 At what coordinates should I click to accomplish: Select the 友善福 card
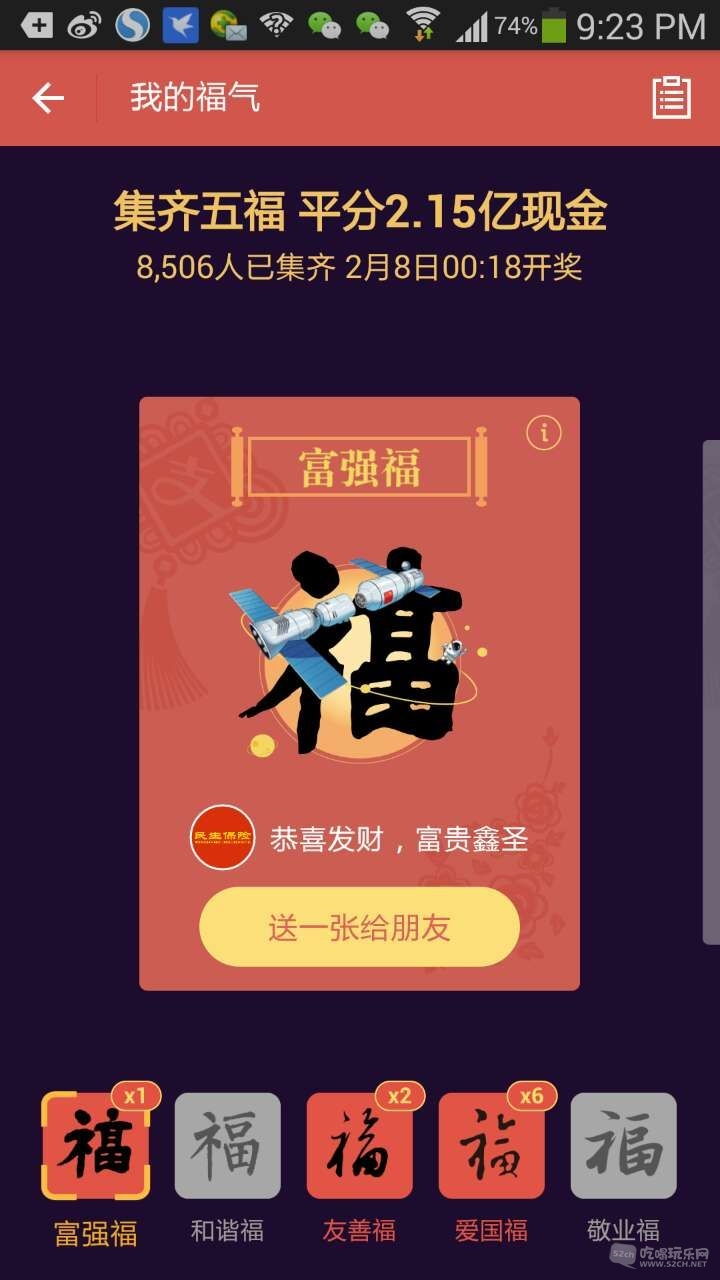(x=359, y=1146)
